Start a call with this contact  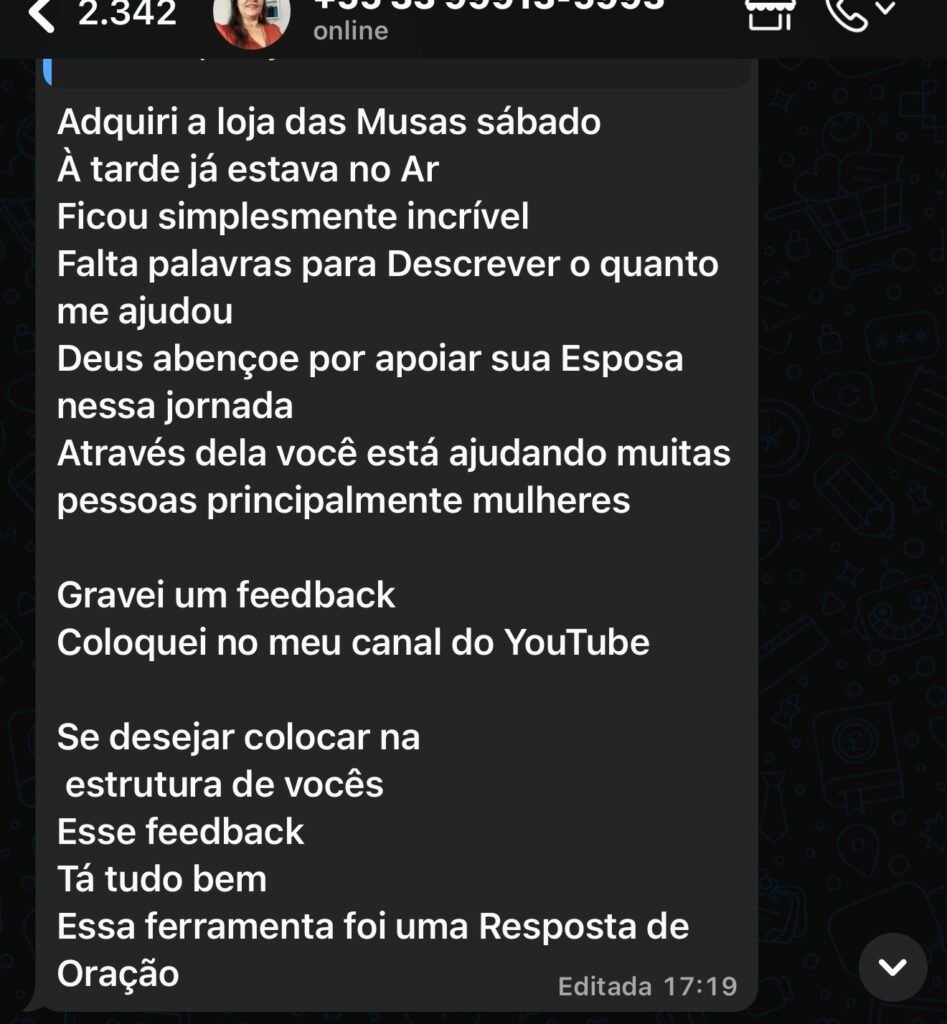pos(851,14)
